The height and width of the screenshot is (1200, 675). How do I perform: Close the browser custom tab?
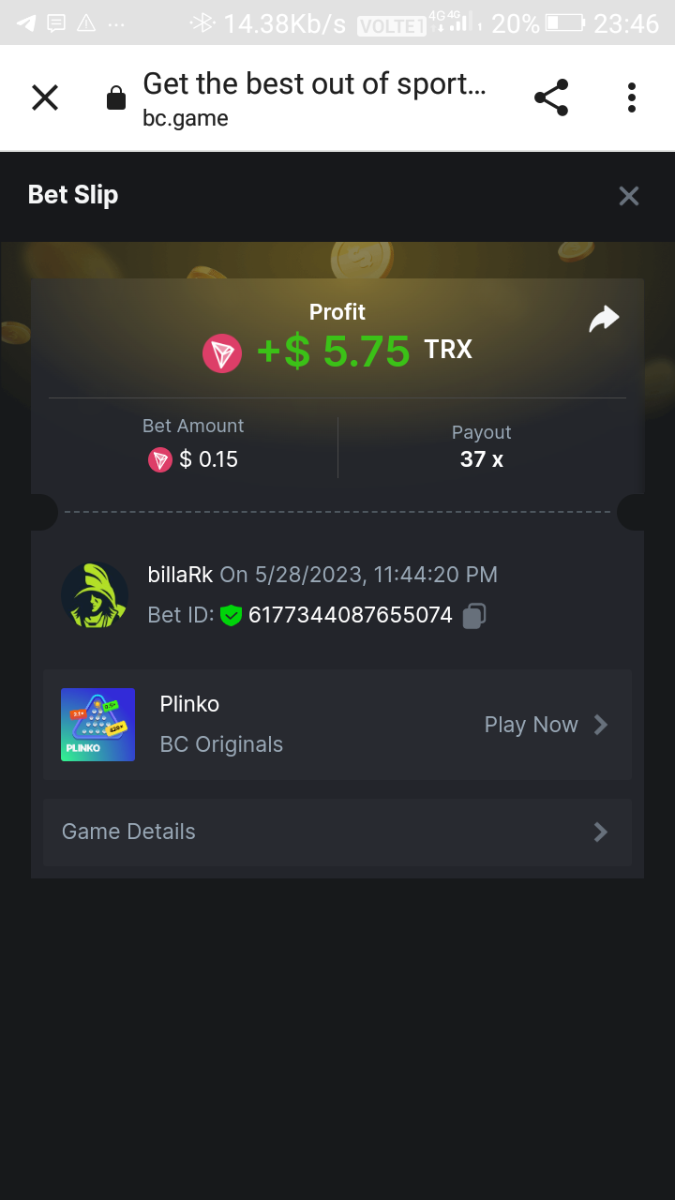coord(45,98)
